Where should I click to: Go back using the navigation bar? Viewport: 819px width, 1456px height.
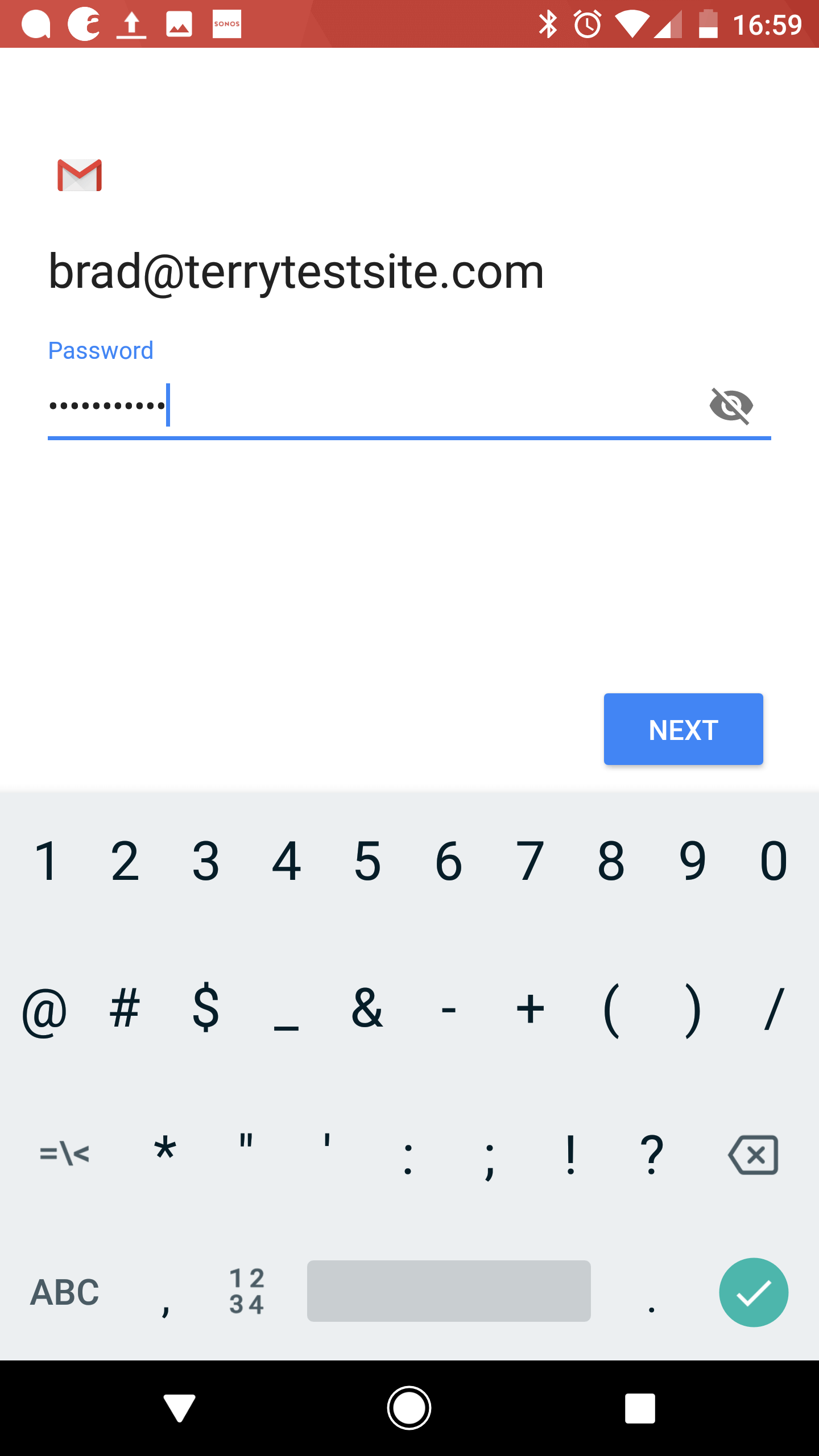pos(179,1408)
